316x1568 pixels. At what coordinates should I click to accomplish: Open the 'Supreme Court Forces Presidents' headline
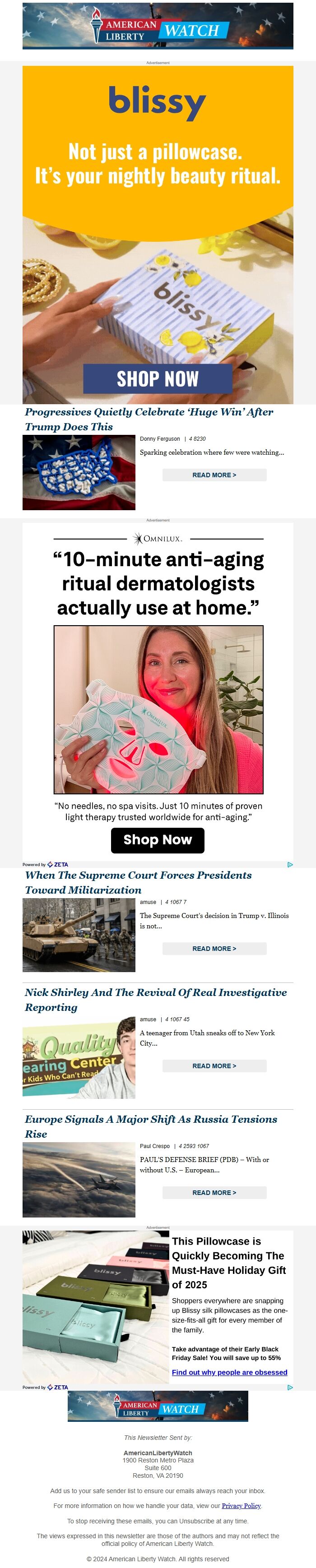(138, 882)
